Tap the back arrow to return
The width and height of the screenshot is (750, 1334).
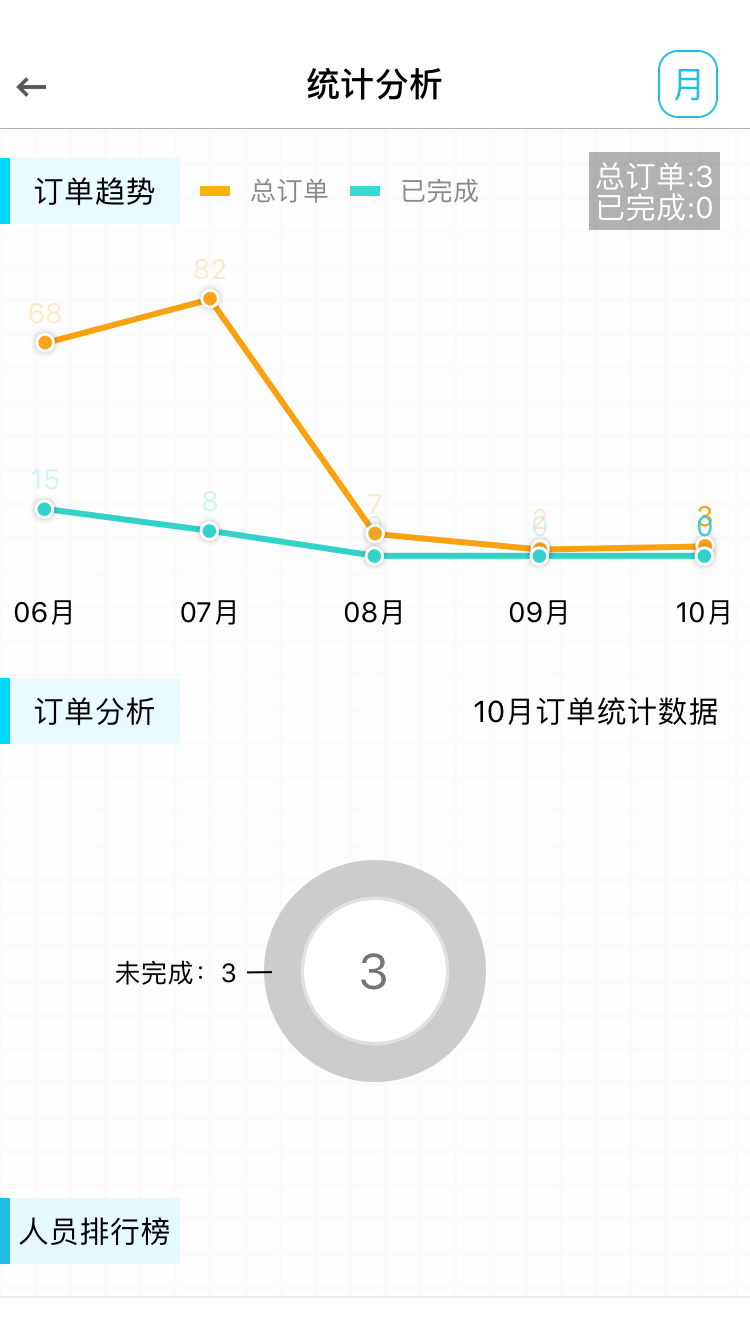pyautogui.click(x=30, y=86)
